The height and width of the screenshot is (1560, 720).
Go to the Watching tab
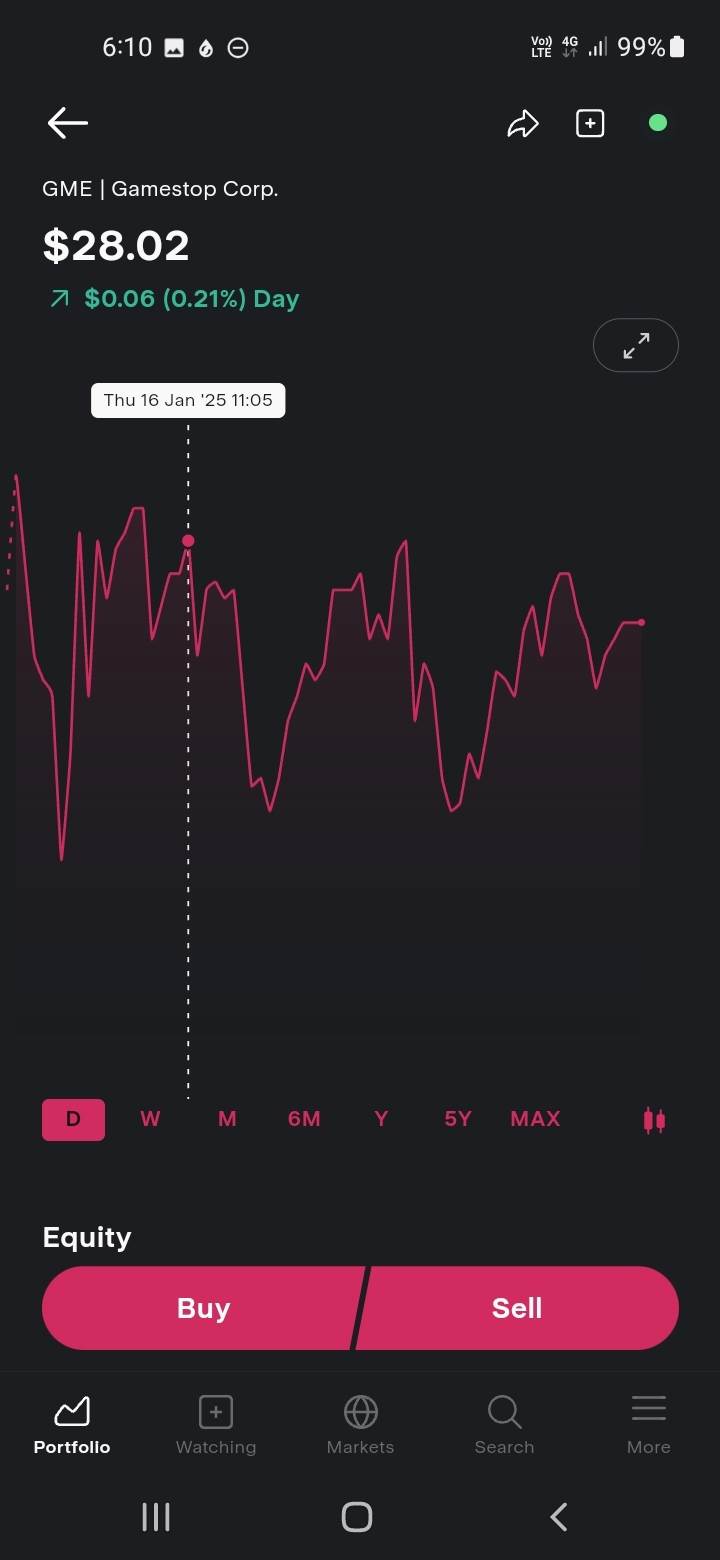(x=216, y=1425)
